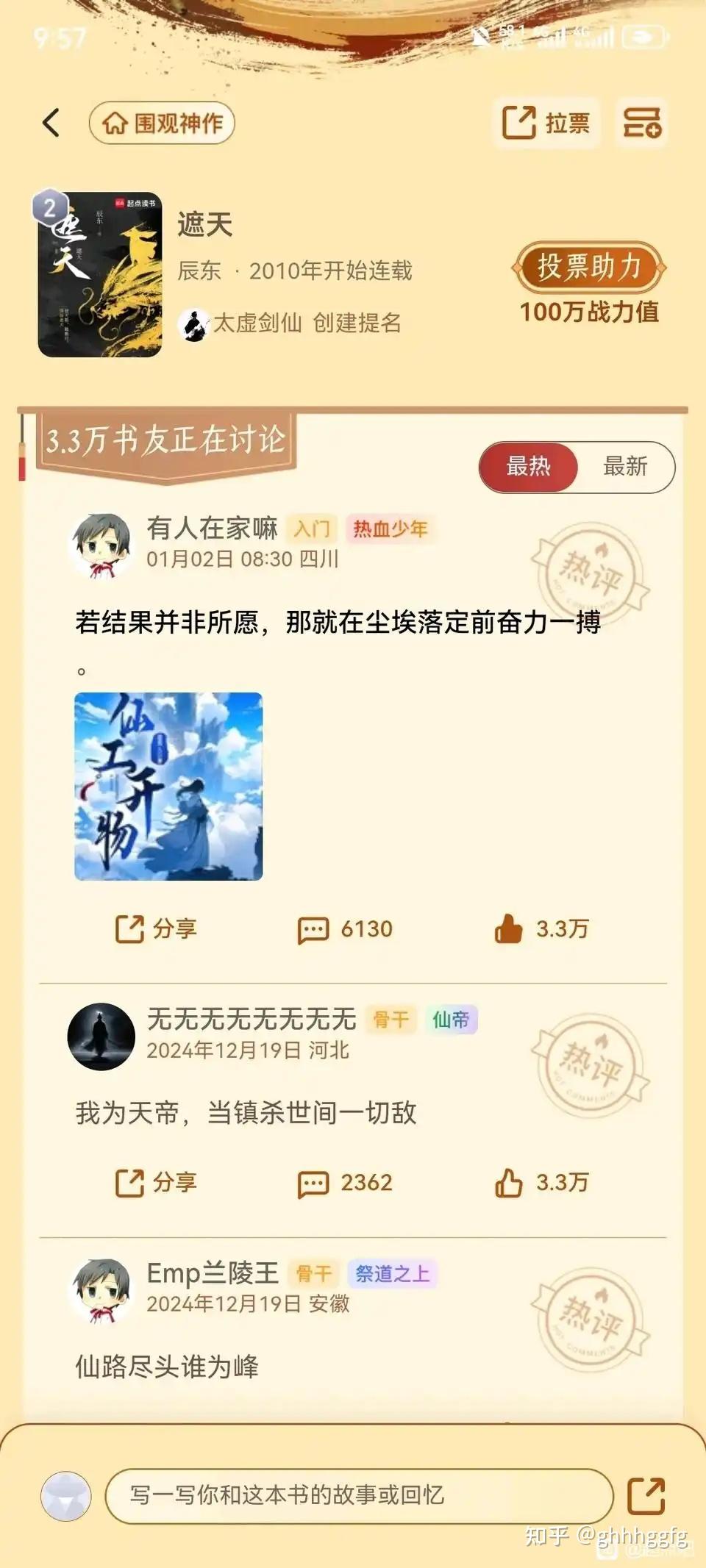Open the 围观神作 home chip
The width and height of the screenshot is (706, 1568).
tap(162, 123)
